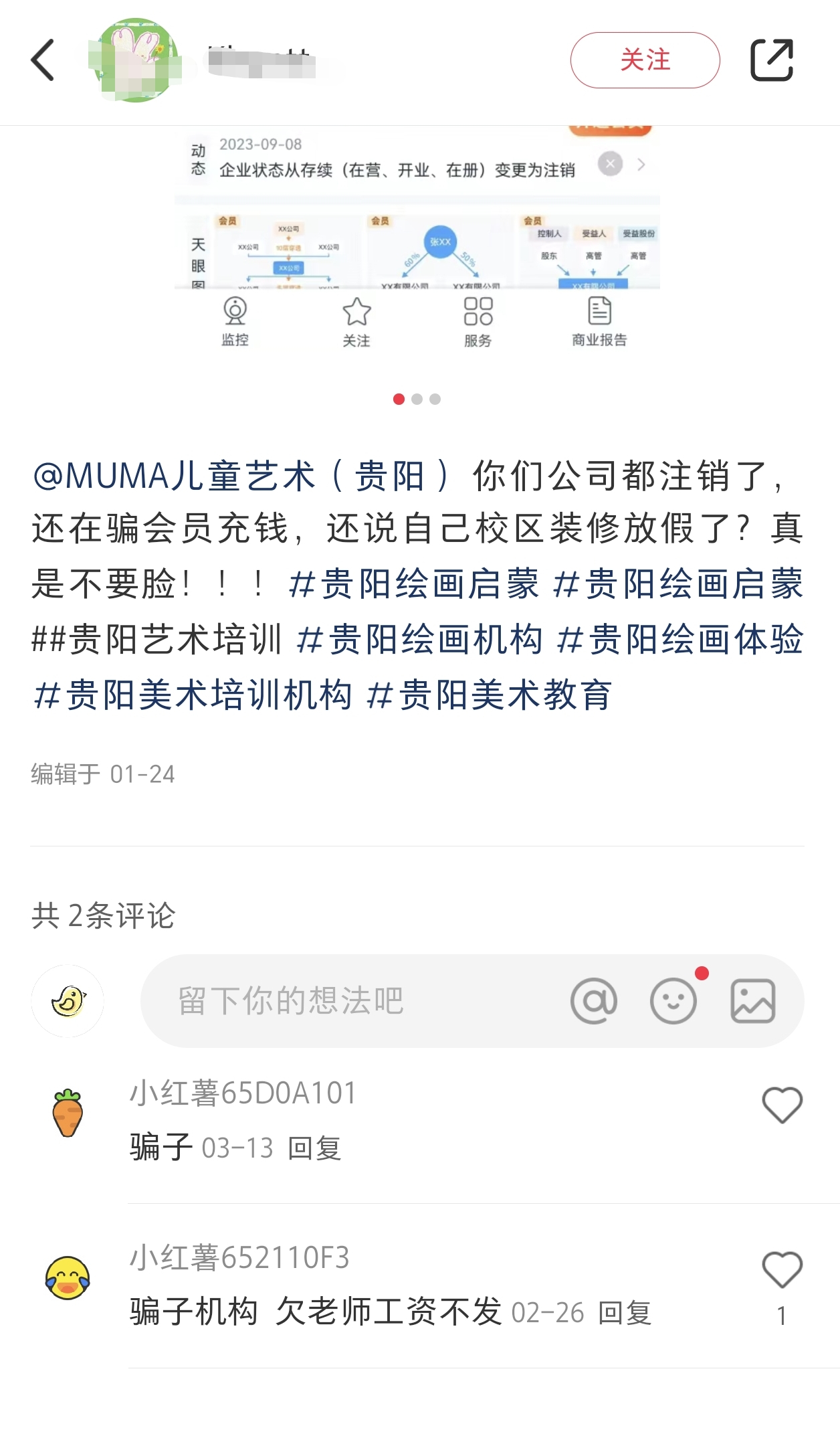The width and height of the screenshot is (840, 1442).
Task: Reply to 小红薯652110F3's comment
Action: click(x=625, y=1313)
